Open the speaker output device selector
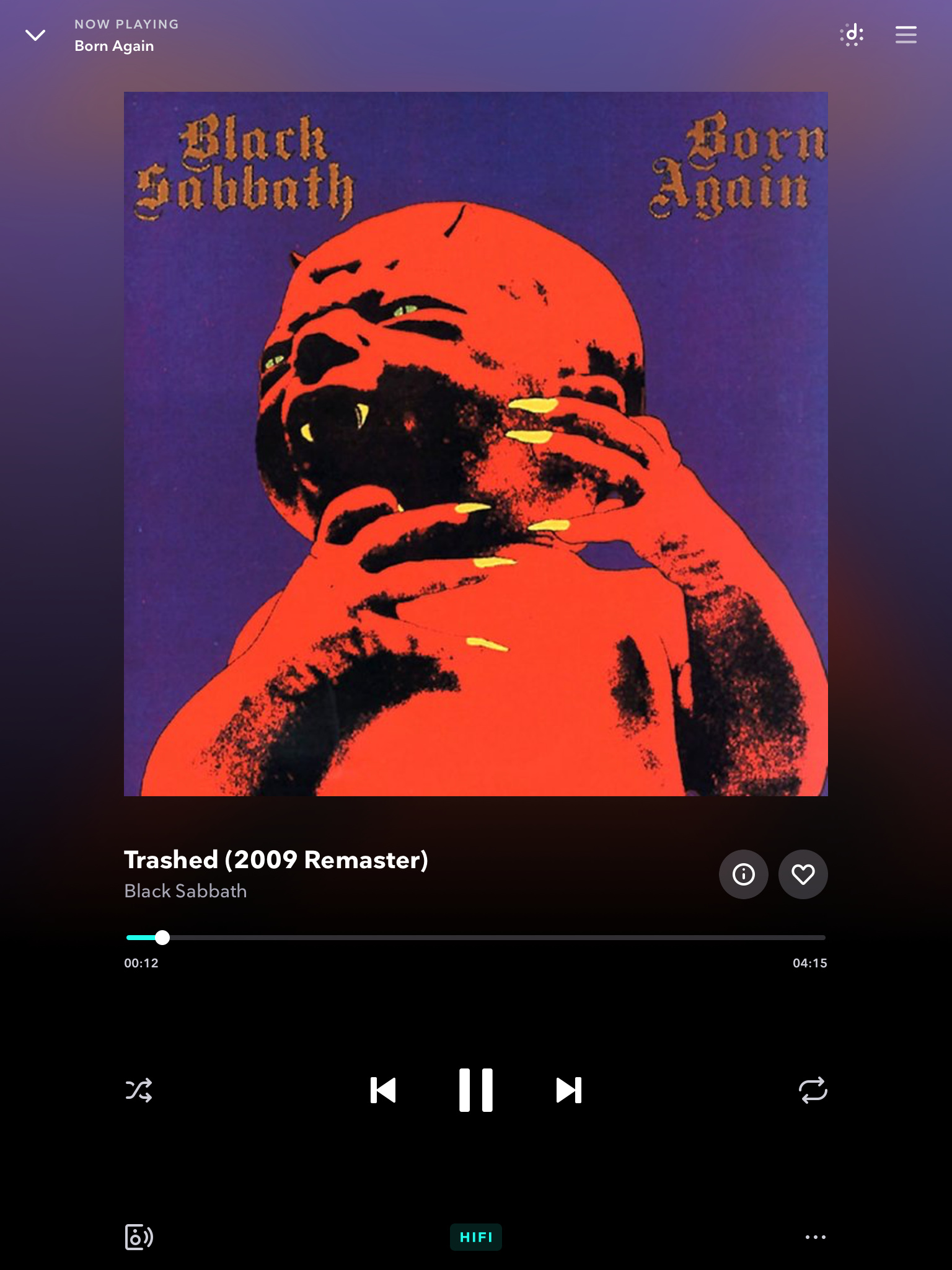Image resolution: width=952 pixels, height=1270 pixels. coord(139,1237)
